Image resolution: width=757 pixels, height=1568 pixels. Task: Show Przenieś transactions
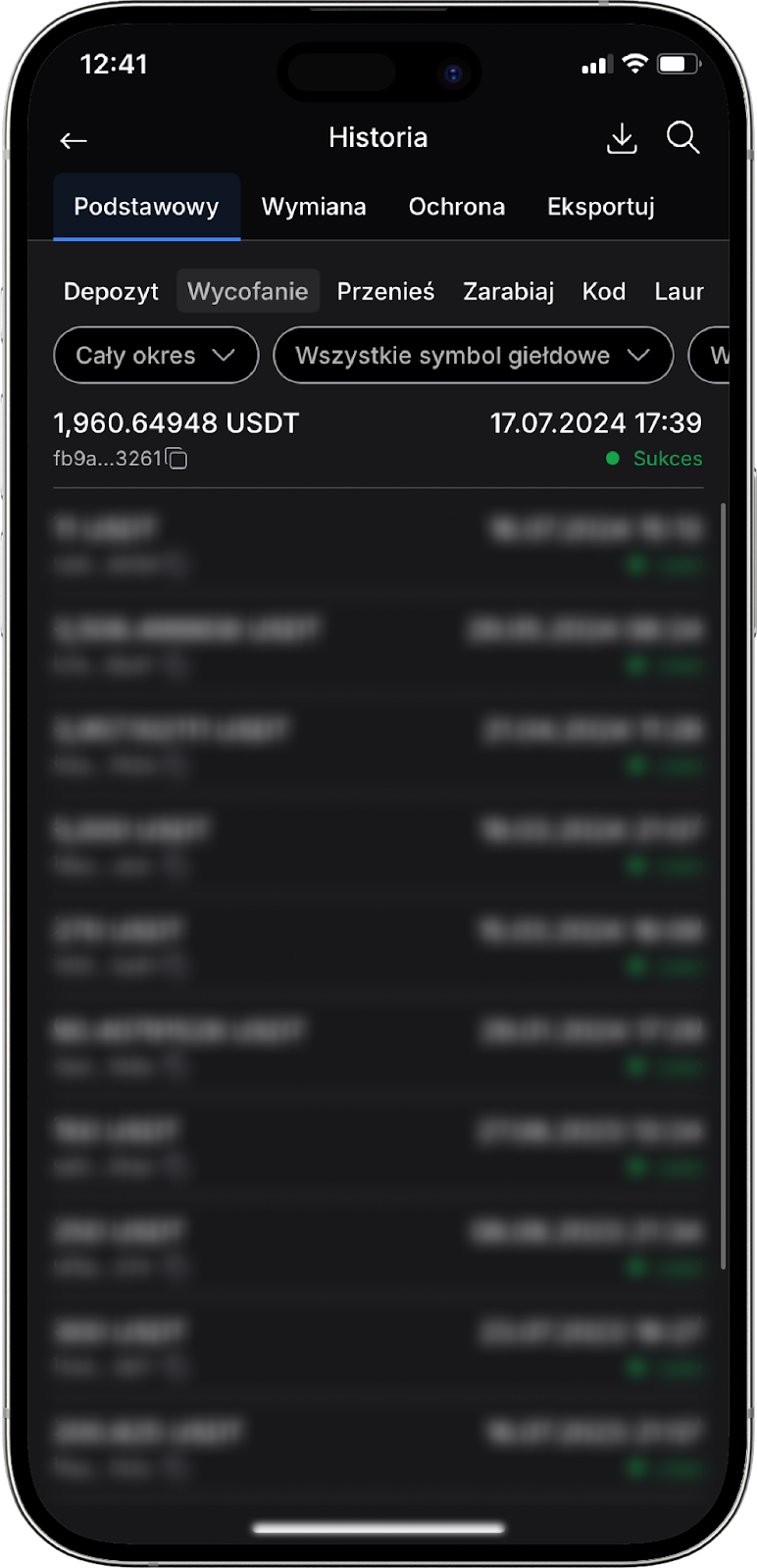tap(385, 291)
